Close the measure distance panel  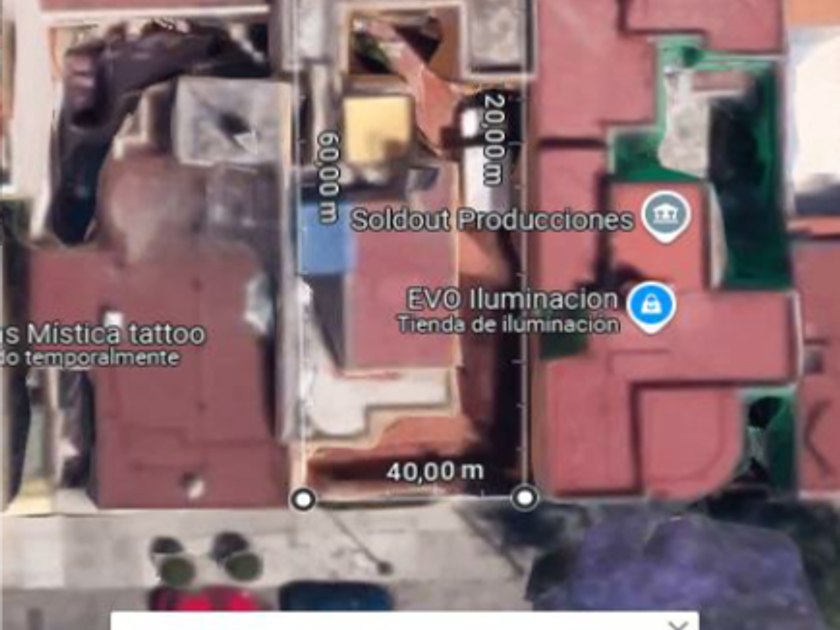point(679,624)
